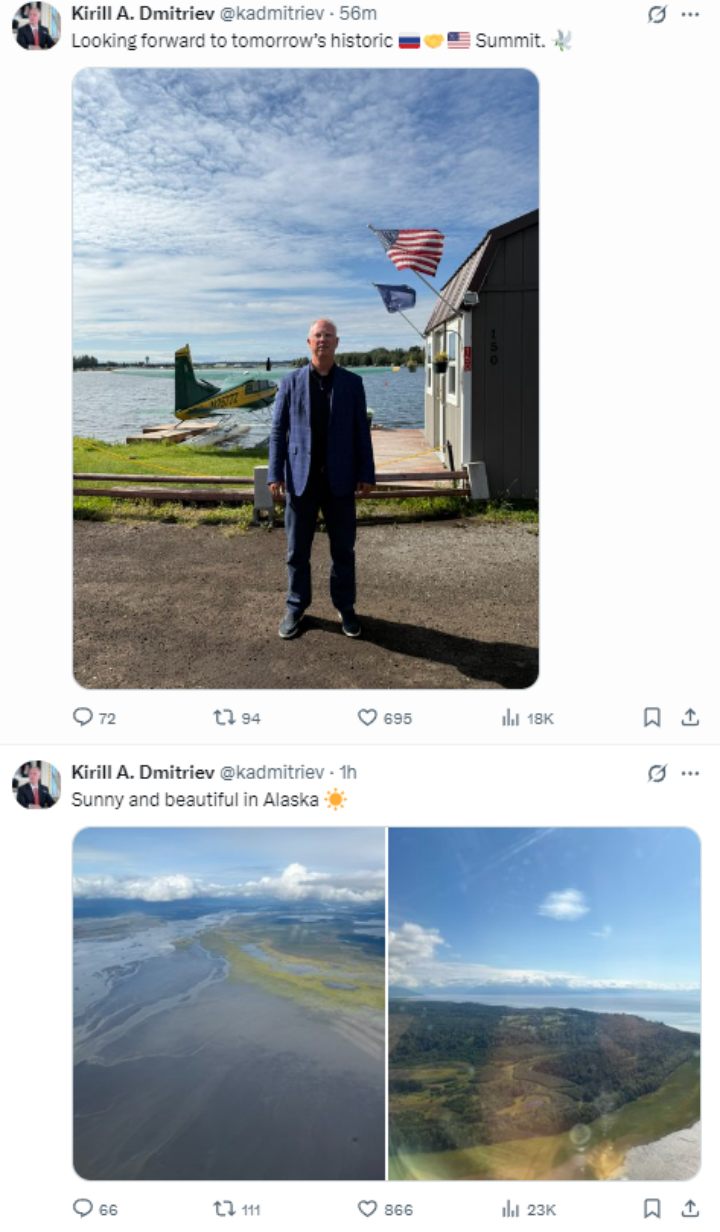The height and width of the screenshot is (1232, 720).
Task: Reply to the Summit post
Action: tap(84, 718)
